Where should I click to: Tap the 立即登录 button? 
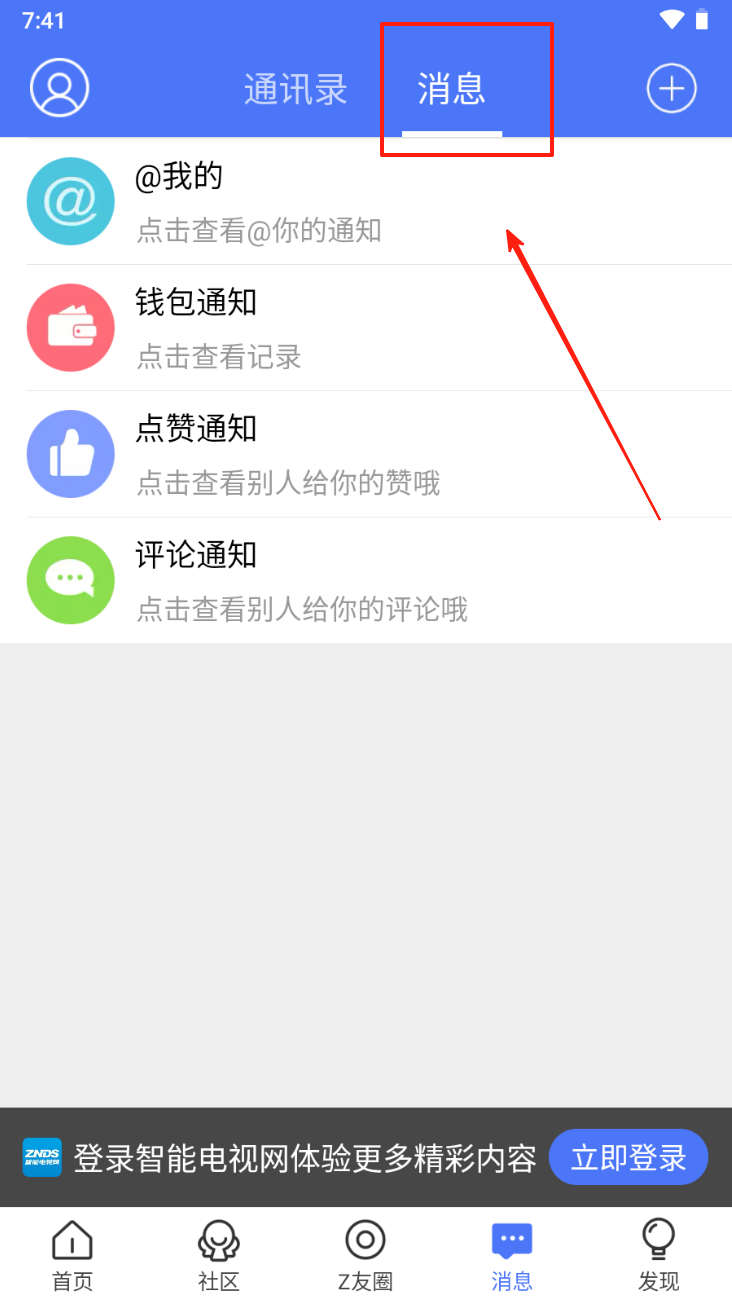coord(629,1157)
